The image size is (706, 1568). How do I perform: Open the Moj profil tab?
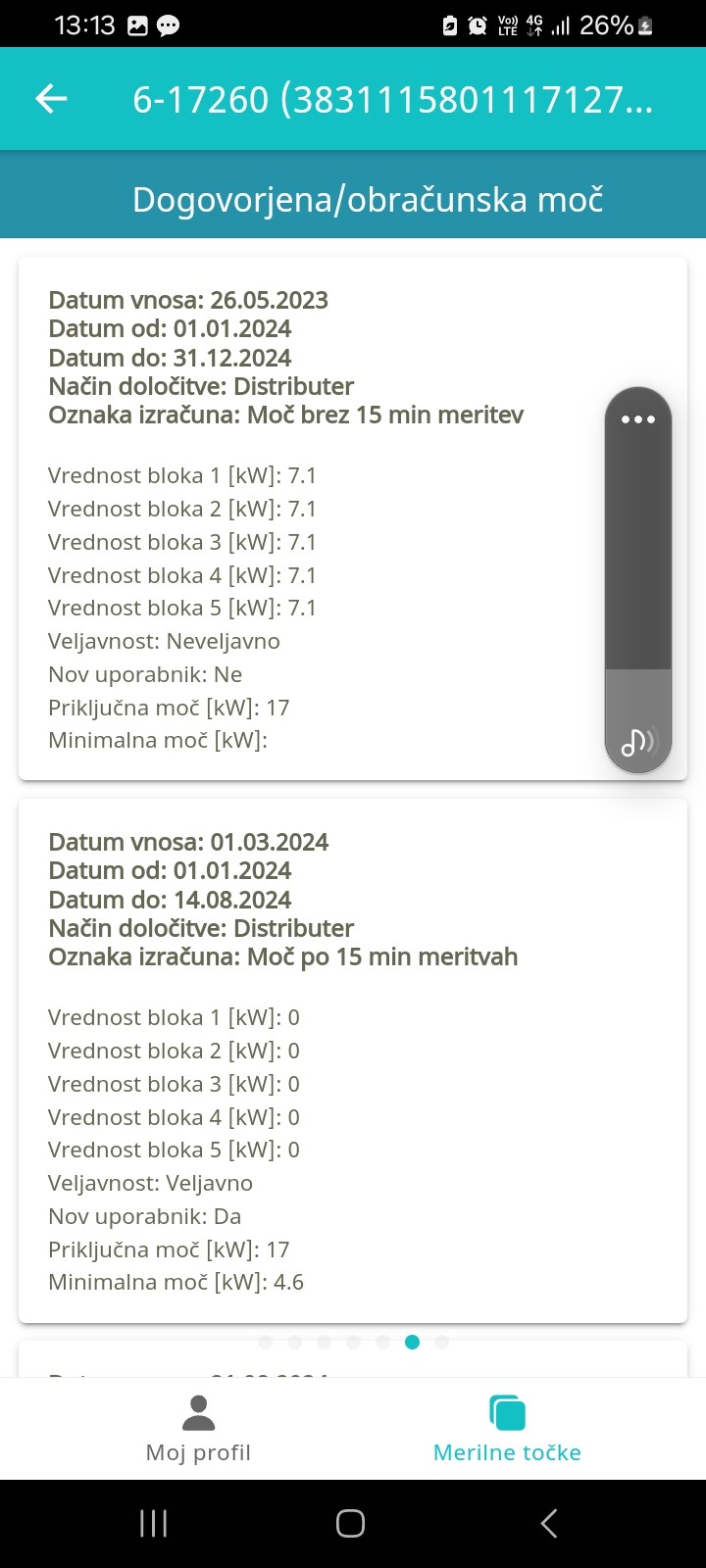(x=198, y=1429)
